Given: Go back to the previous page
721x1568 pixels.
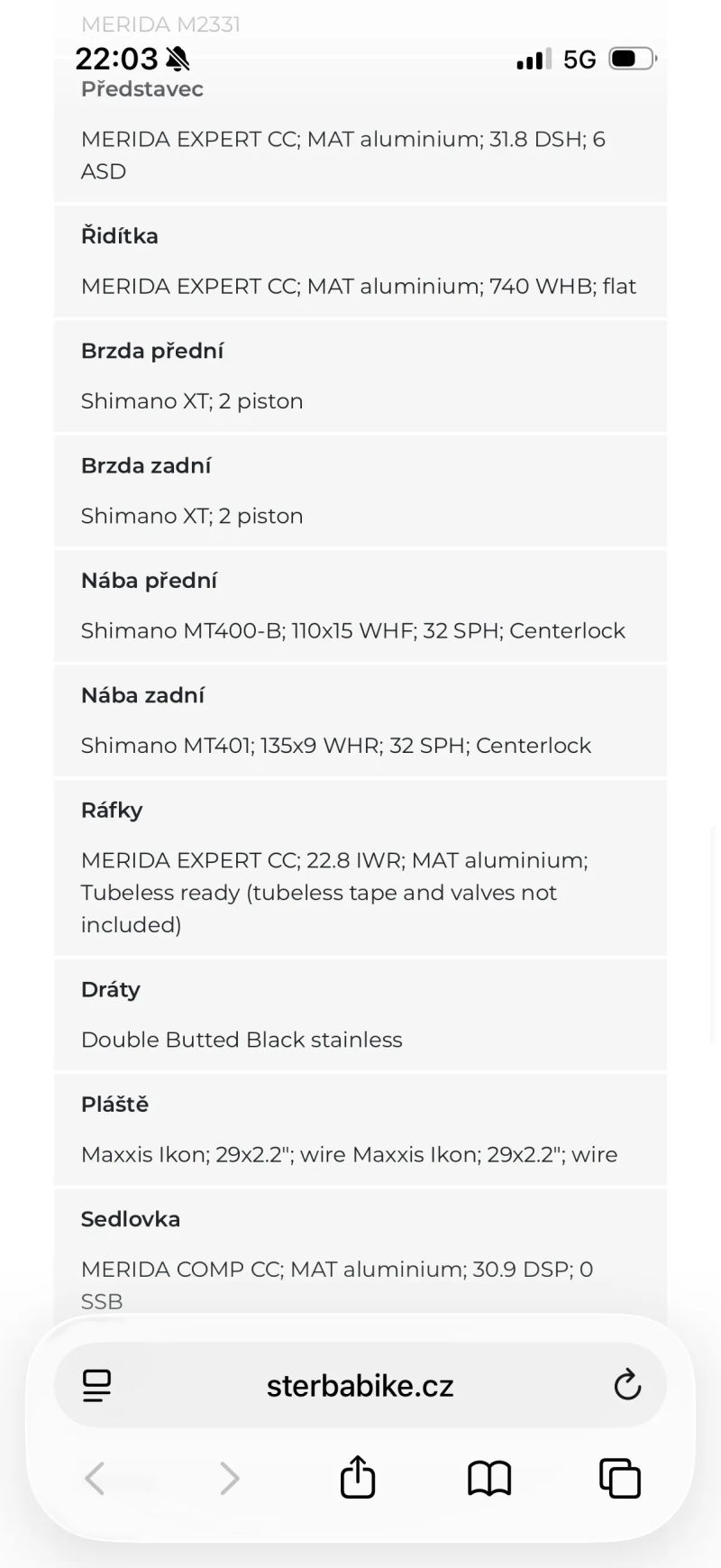Looking at the screenshot, I should 95,1478.
